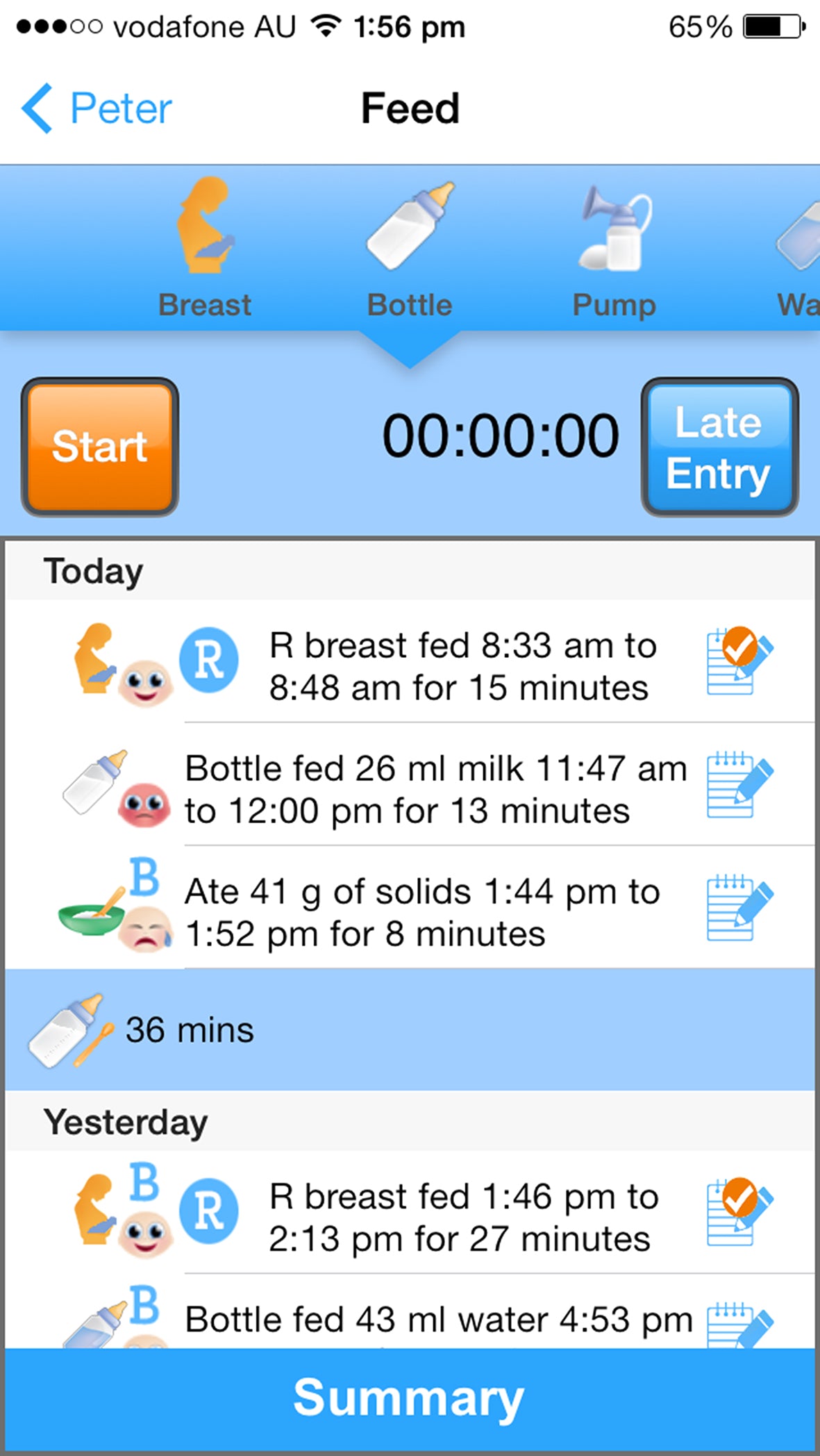The image size is (820, 1456).
Task: Open the R breast fed 8:33 am record
Action: pos(462,665)
